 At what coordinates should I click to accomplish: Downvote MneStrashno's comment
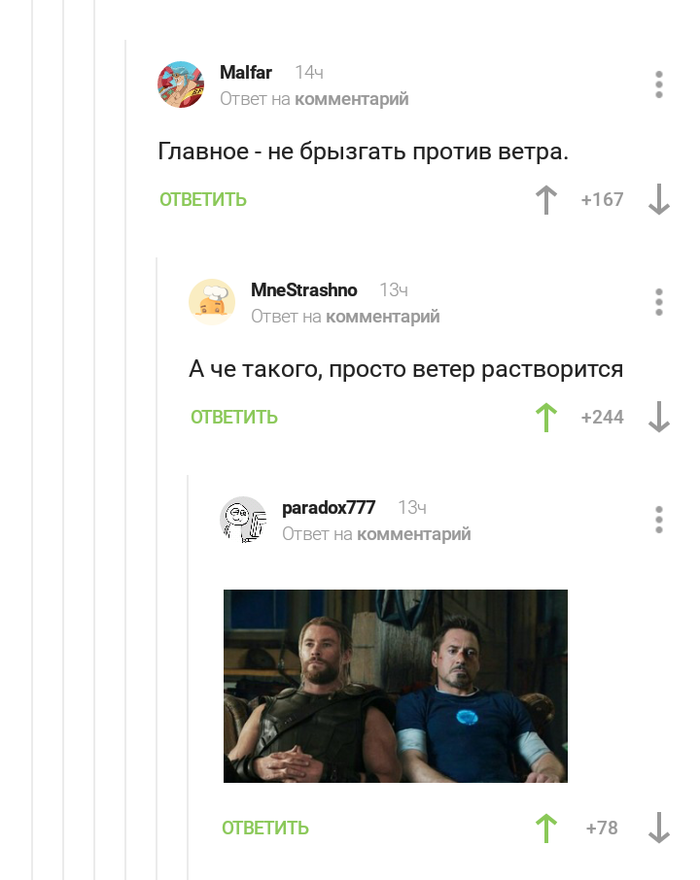tap(658, 417)
